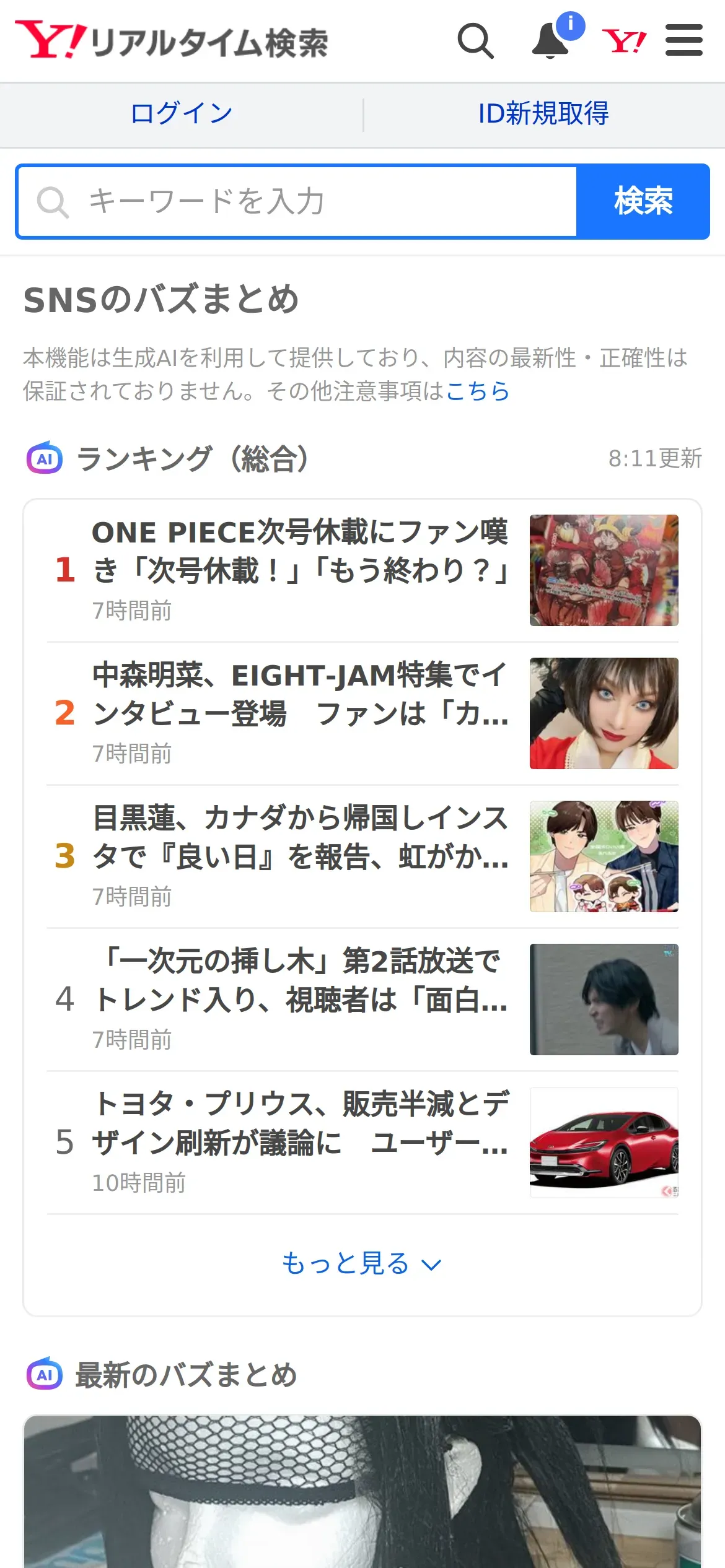
Task: Open rank 4 一次元の挿し木 article
Action: [362, 1000]
